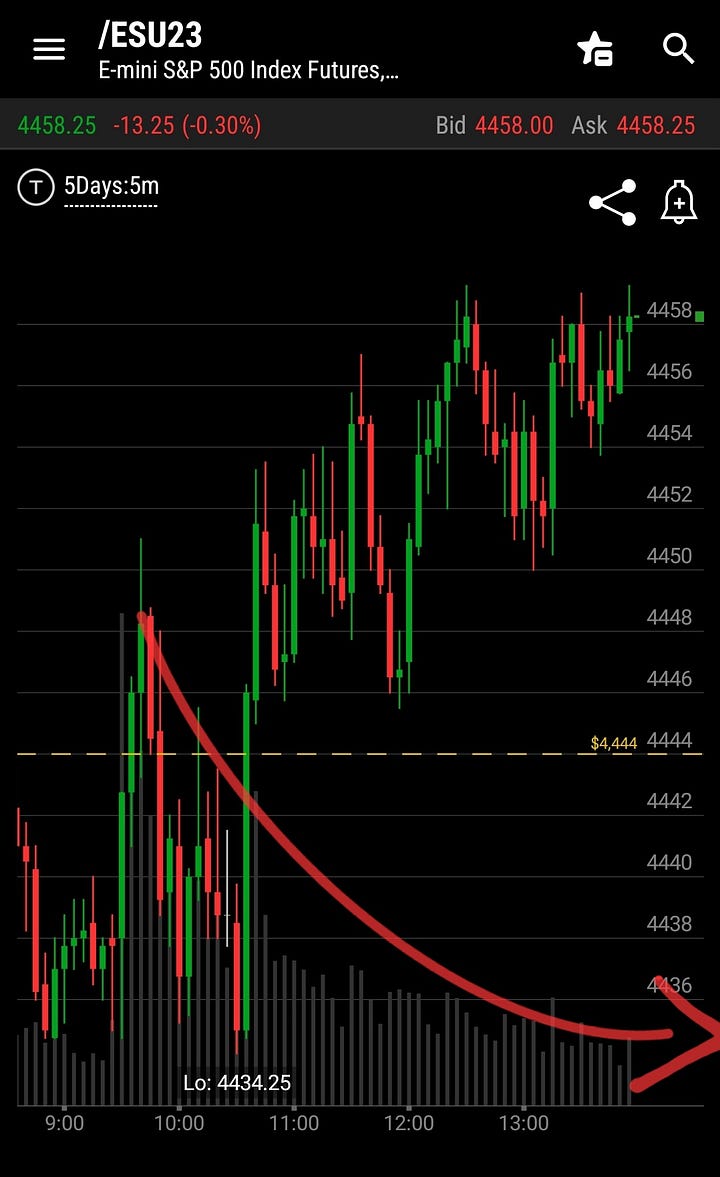720x1177 pixels.
Task: Share this chart
Action: pos(613,203)
